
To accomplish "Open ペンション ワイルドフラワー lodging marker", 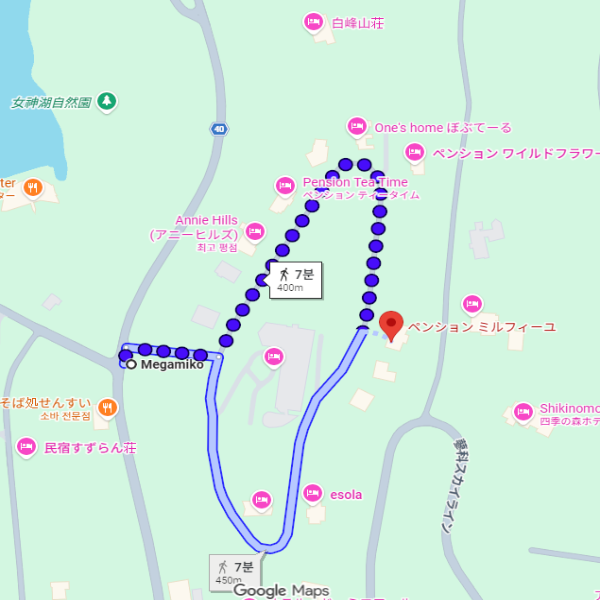I will pyautogui.click(x=414, y=153).
